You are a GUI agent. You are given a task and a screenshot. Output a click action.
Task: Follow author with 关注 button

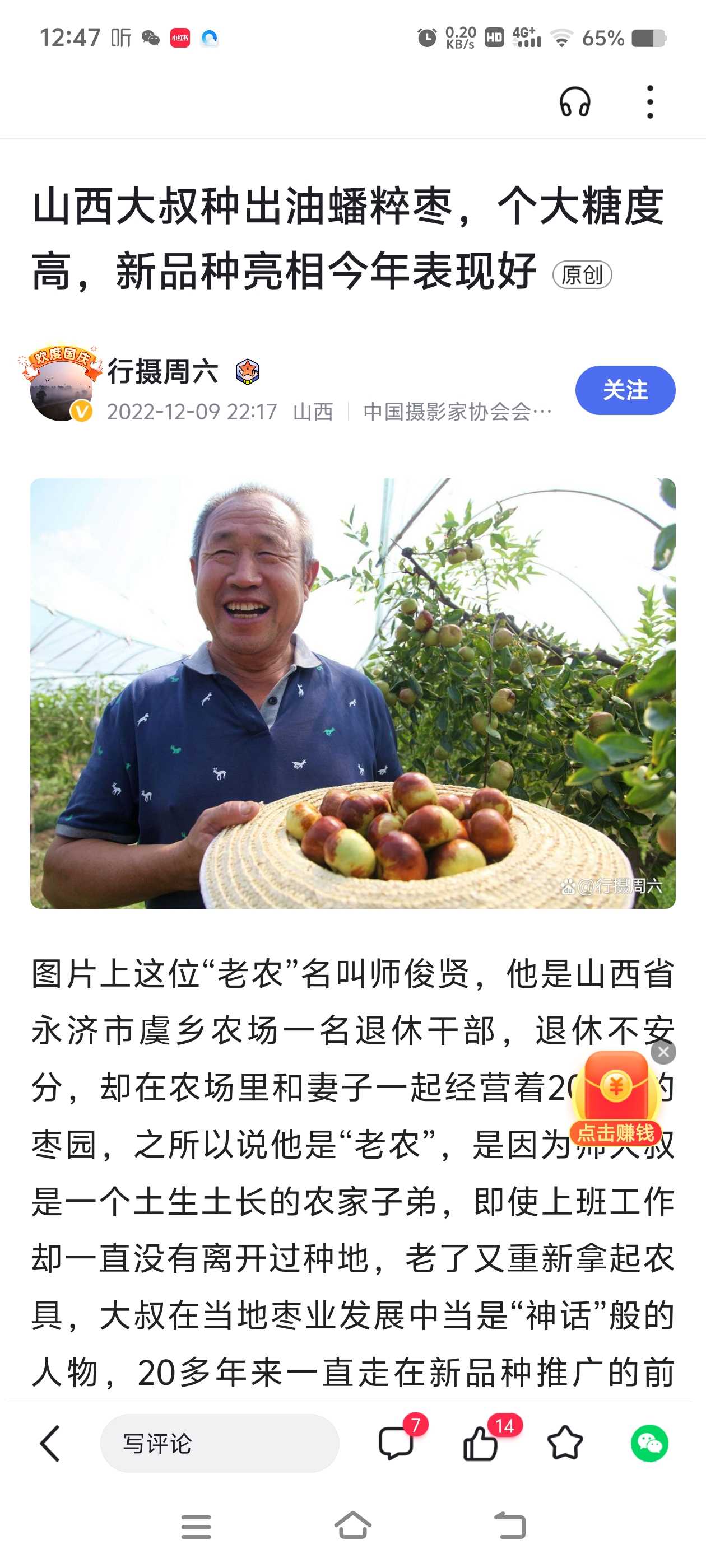[625, 390]
